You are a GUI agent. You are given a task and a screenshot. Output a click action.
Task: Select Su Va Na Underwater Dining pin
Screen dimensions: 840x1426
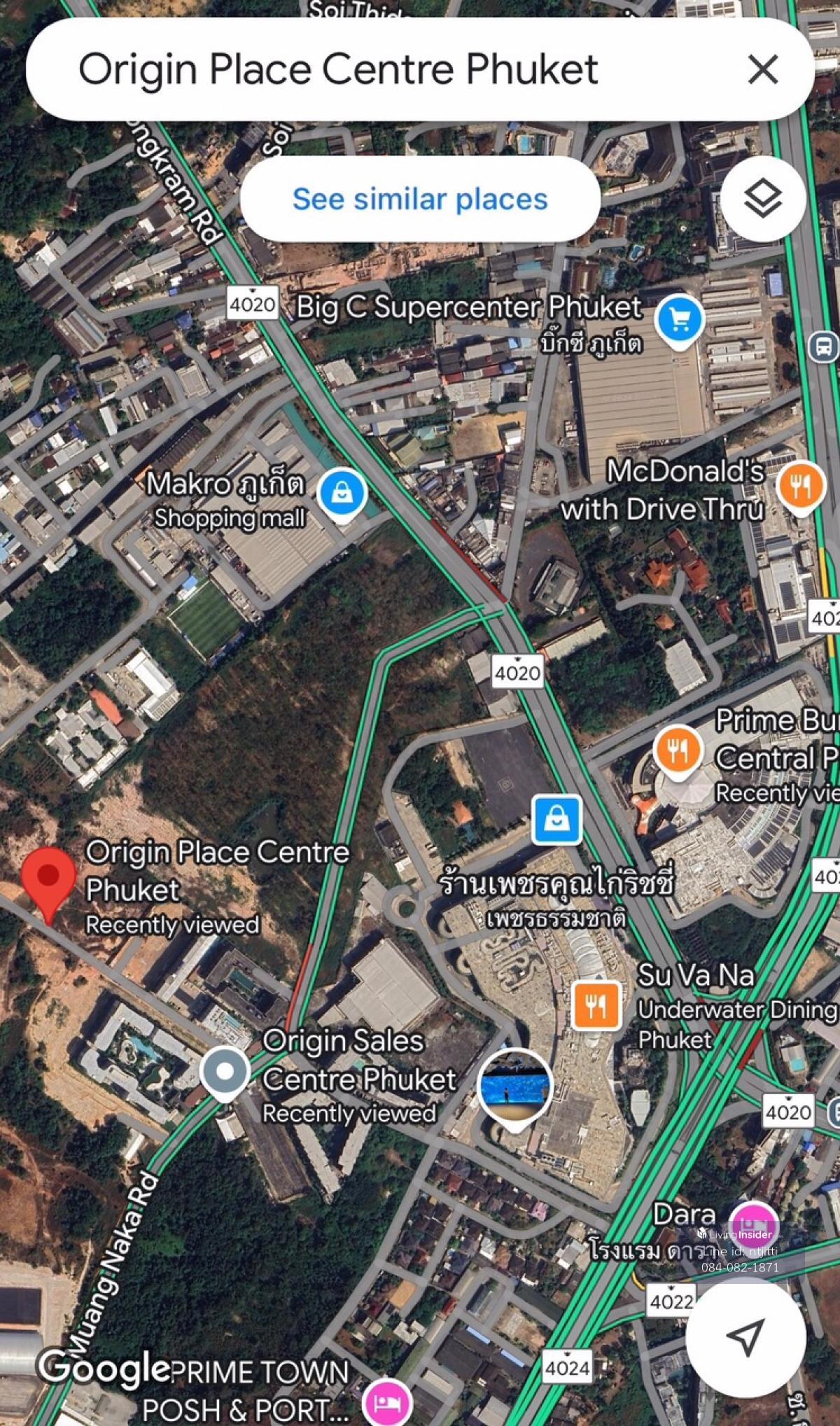596,1006
